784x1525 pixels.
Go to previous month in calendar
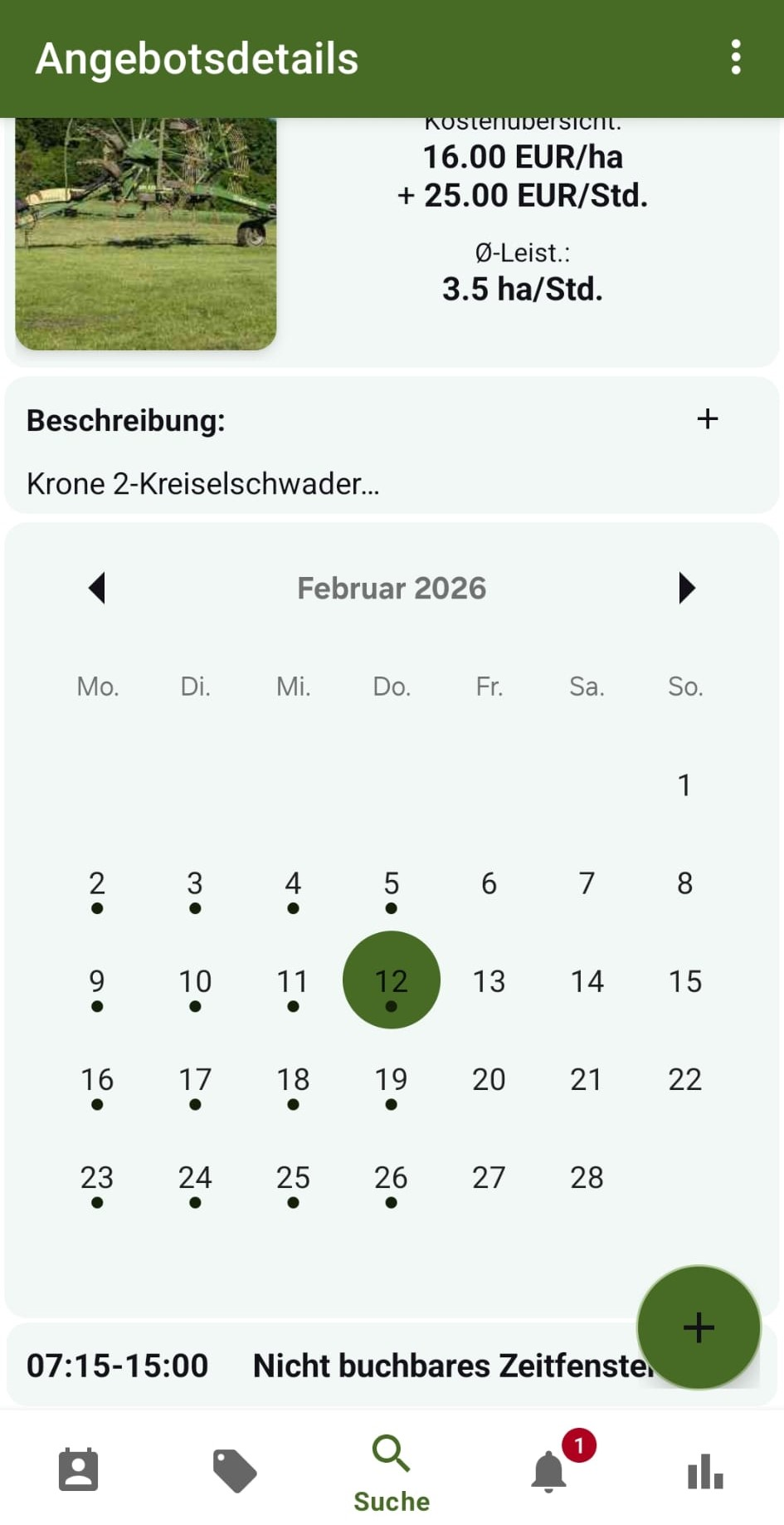(97, 588)
